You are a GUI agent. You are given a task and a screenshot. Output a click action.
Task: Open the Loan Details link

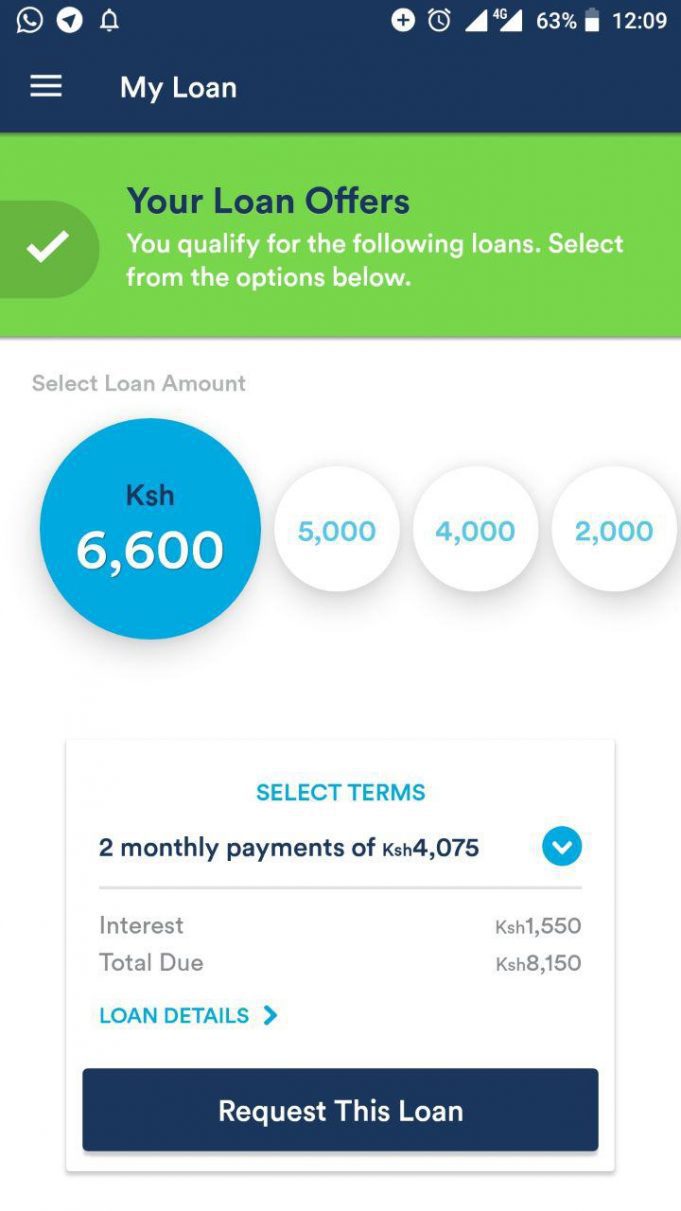point(188,1016)
